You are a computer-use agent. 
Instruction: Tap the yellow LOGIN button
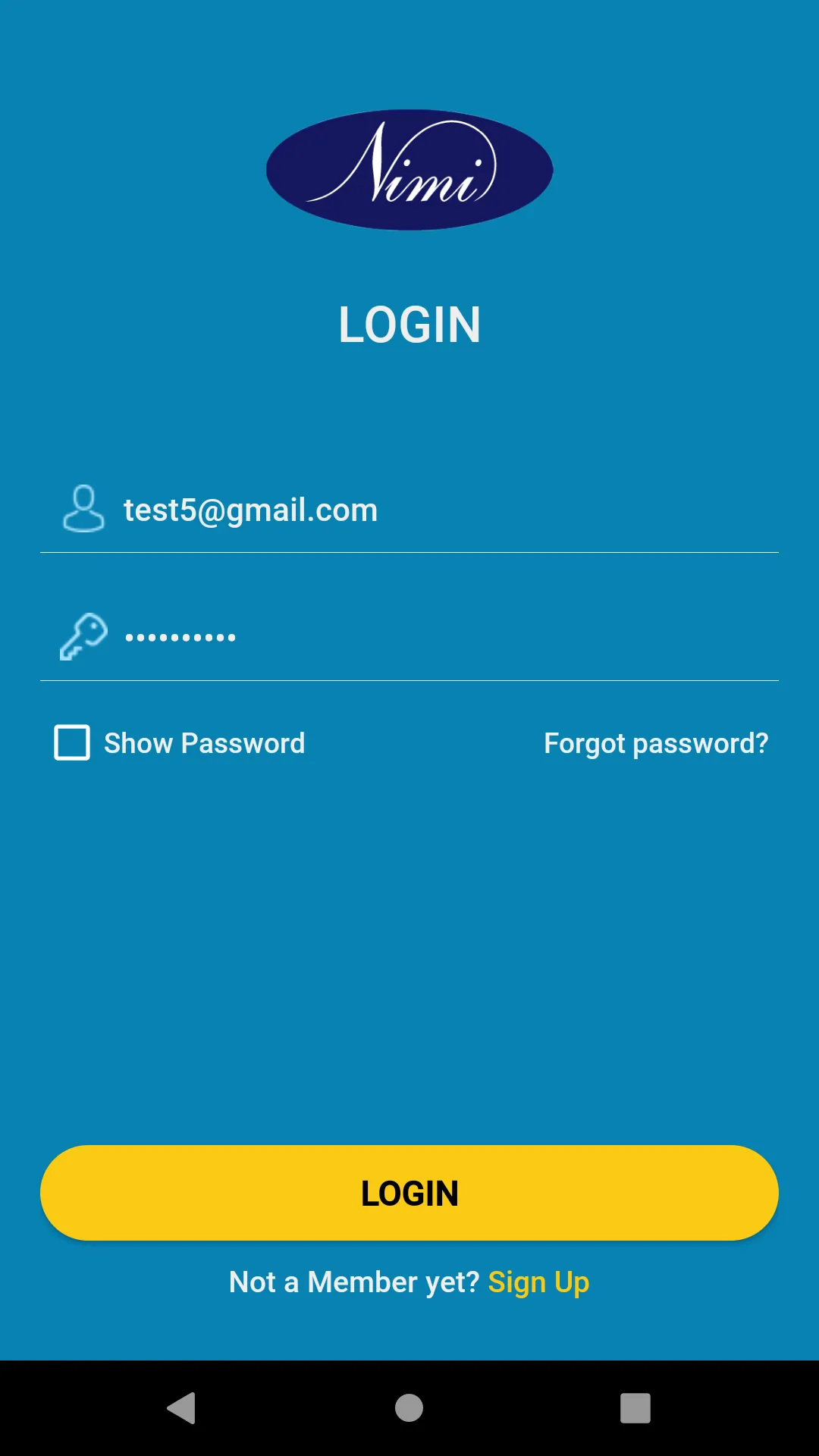point(409,1193)
